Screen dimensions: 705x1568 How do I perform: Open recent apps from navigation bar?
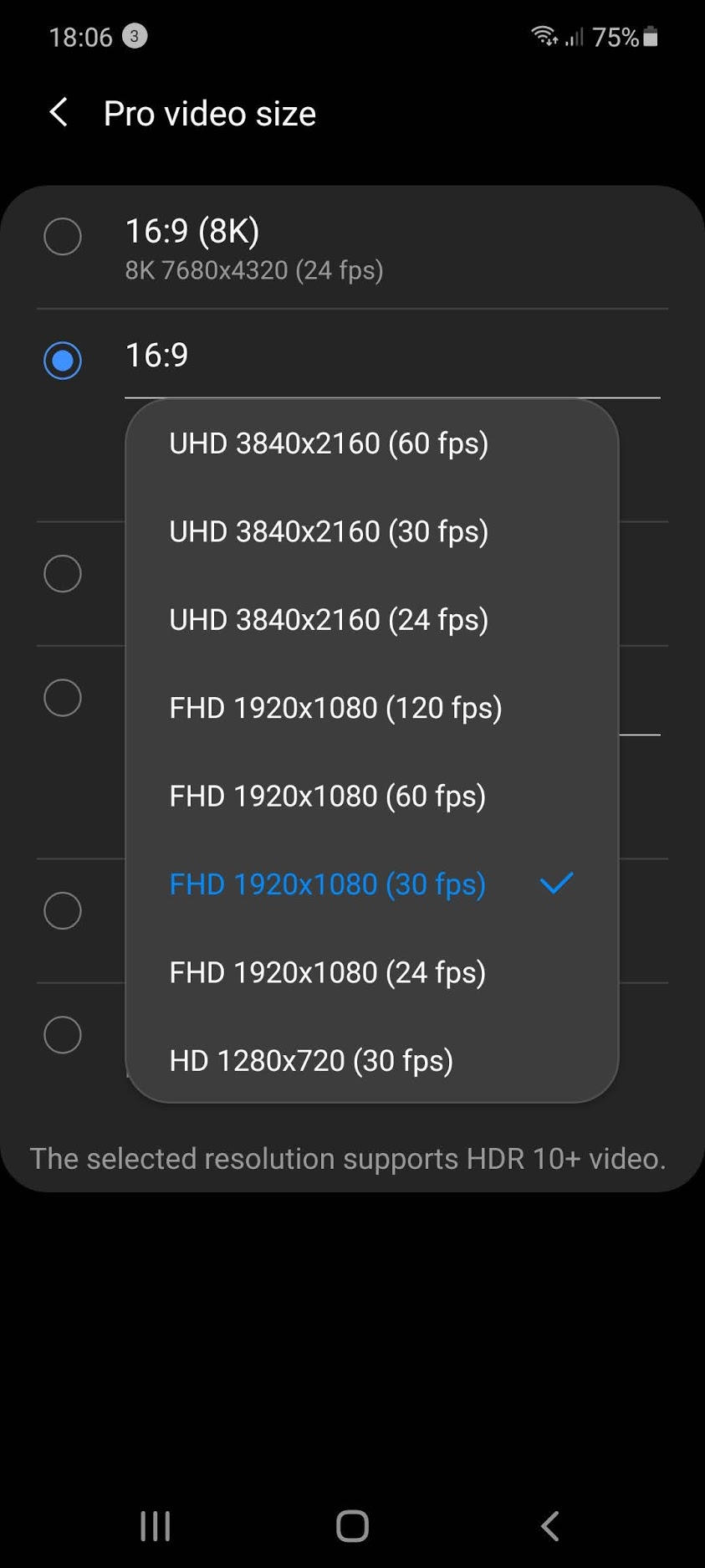point(156,1526)
